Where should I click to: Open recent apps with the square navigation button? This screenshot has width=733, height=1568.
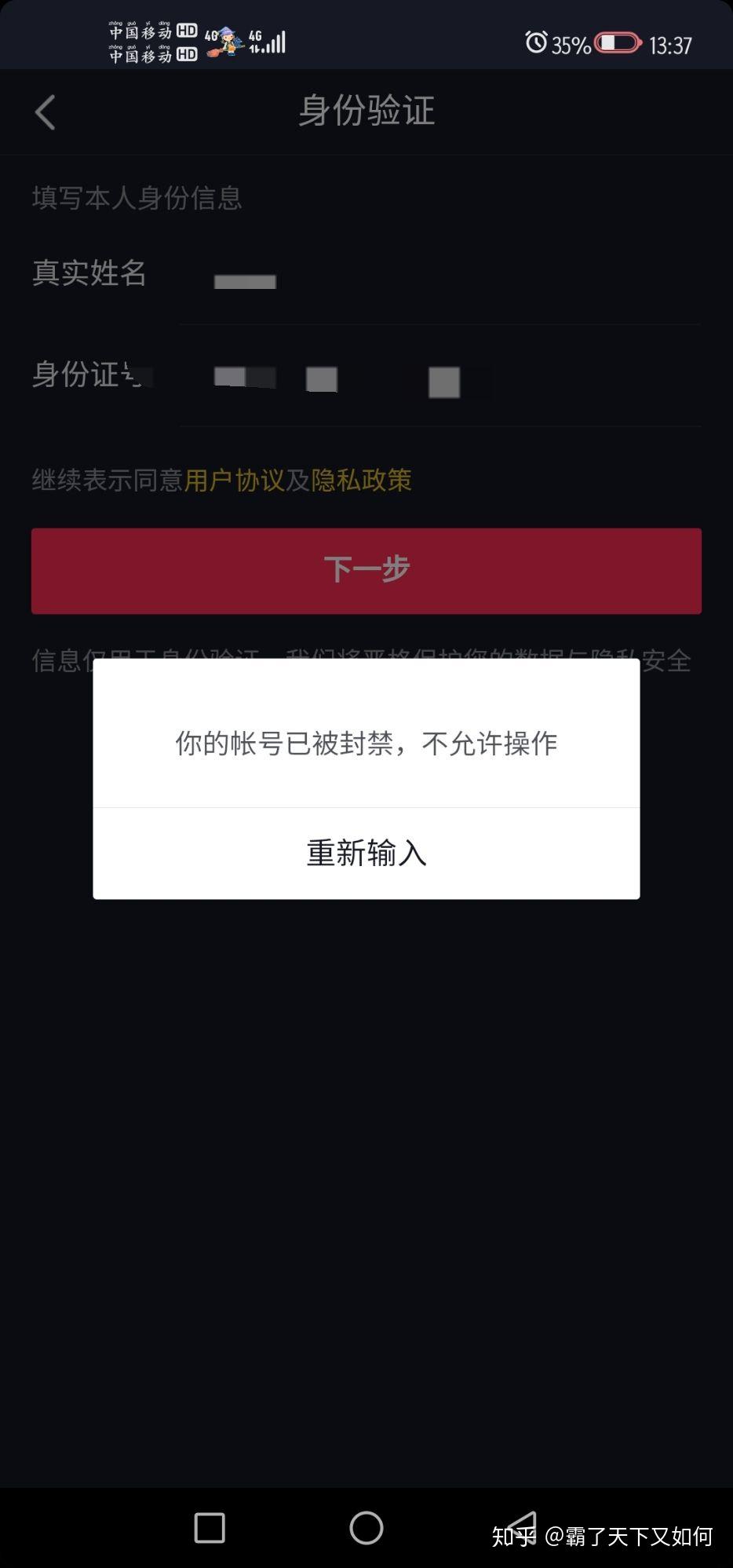pyautogui.click(x=208, y=1529)
